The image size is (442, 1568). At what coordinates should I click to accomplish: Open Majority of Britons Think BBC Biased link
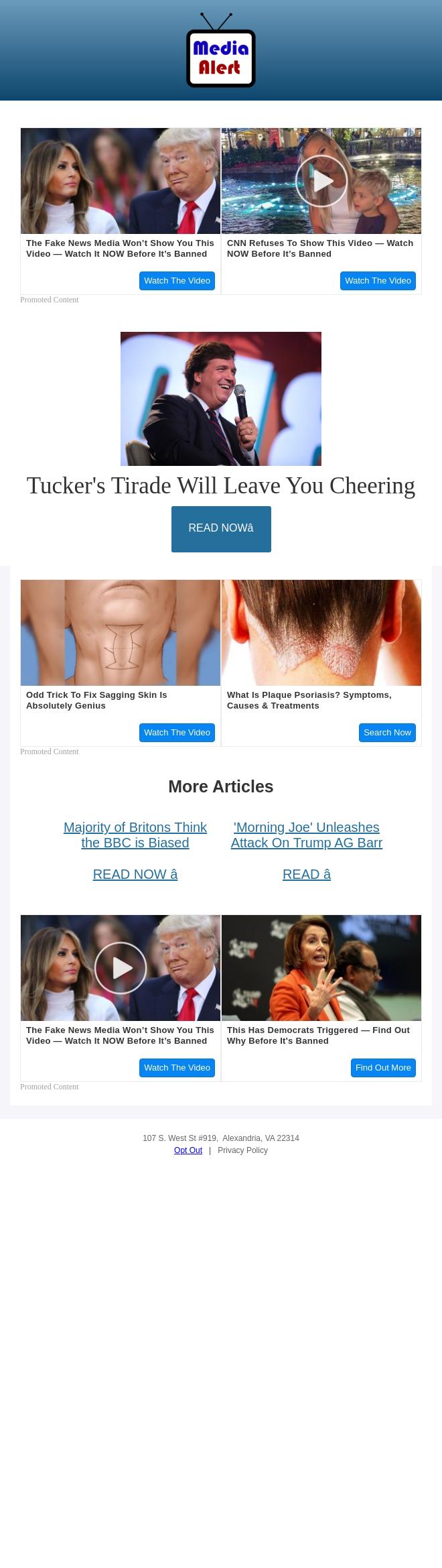[x=135, y=835]
